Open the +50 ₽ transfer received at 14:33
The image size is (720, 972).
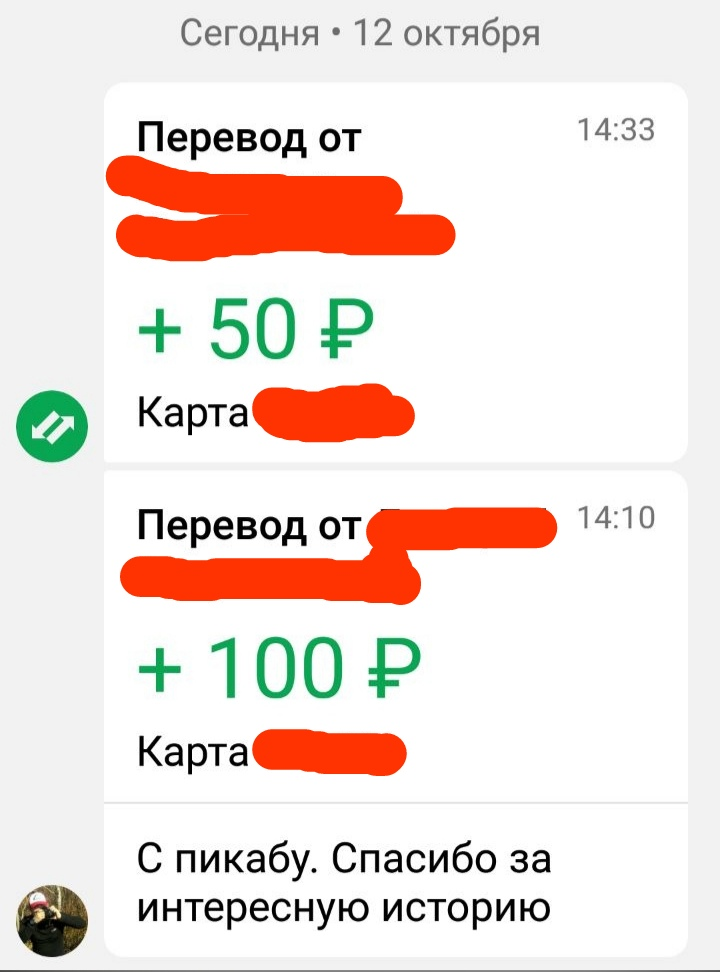(395, 272)
